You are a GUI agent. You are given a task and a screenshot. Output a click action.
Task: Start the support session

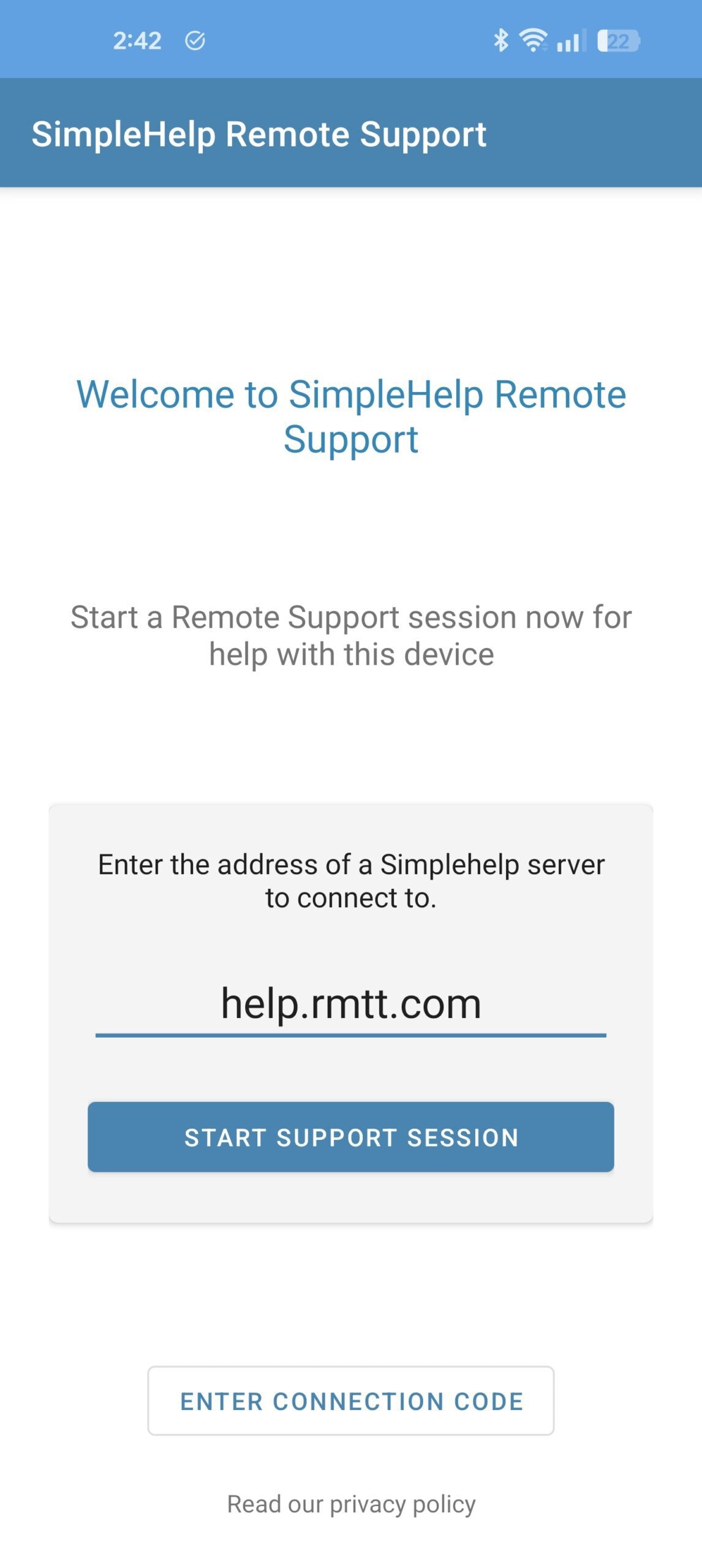(350, 1137)
